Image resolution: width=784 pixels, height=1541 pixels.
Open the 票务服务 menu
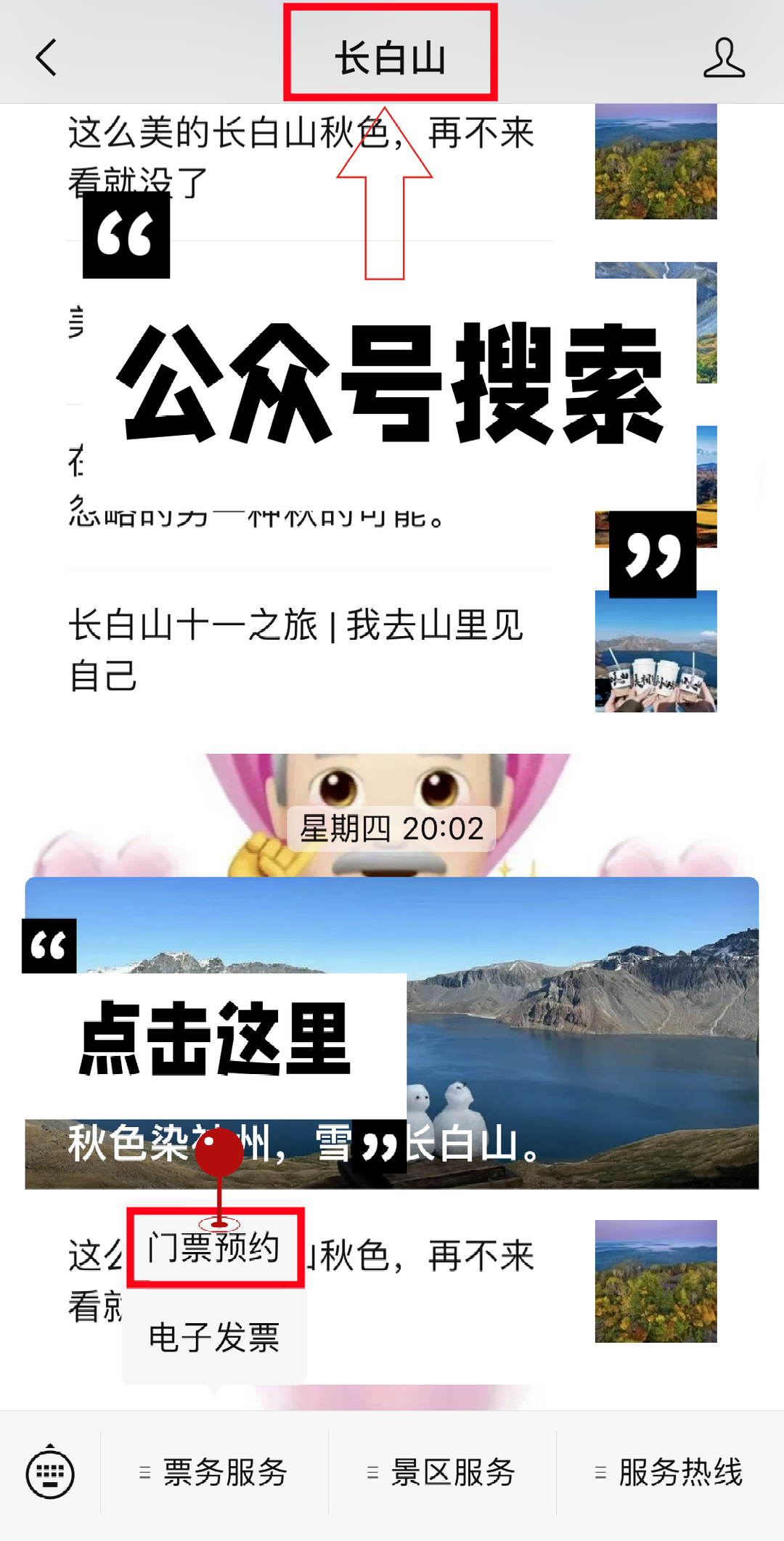(x=215, y=1473)
